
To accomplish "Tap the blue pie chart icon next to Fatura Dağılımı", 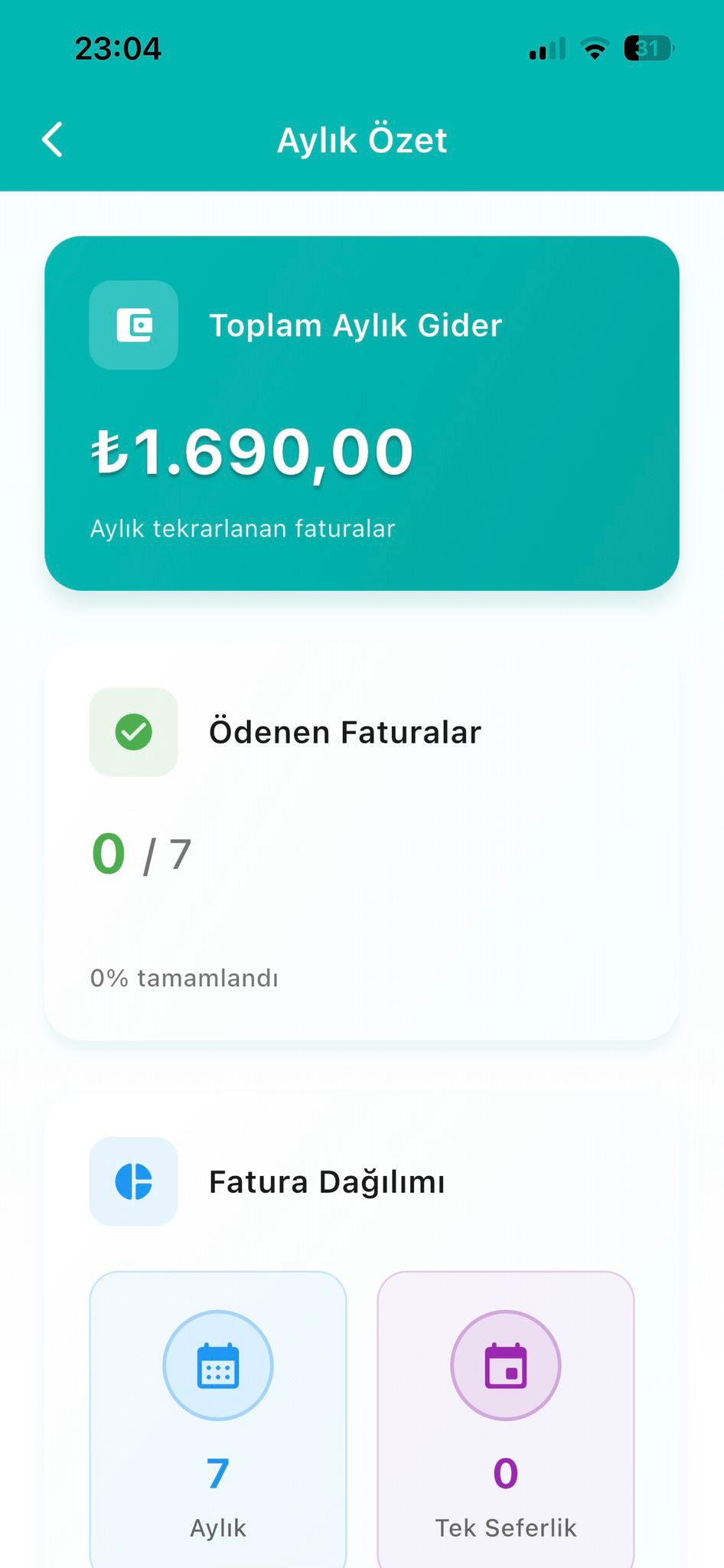I will point(133,1182).
